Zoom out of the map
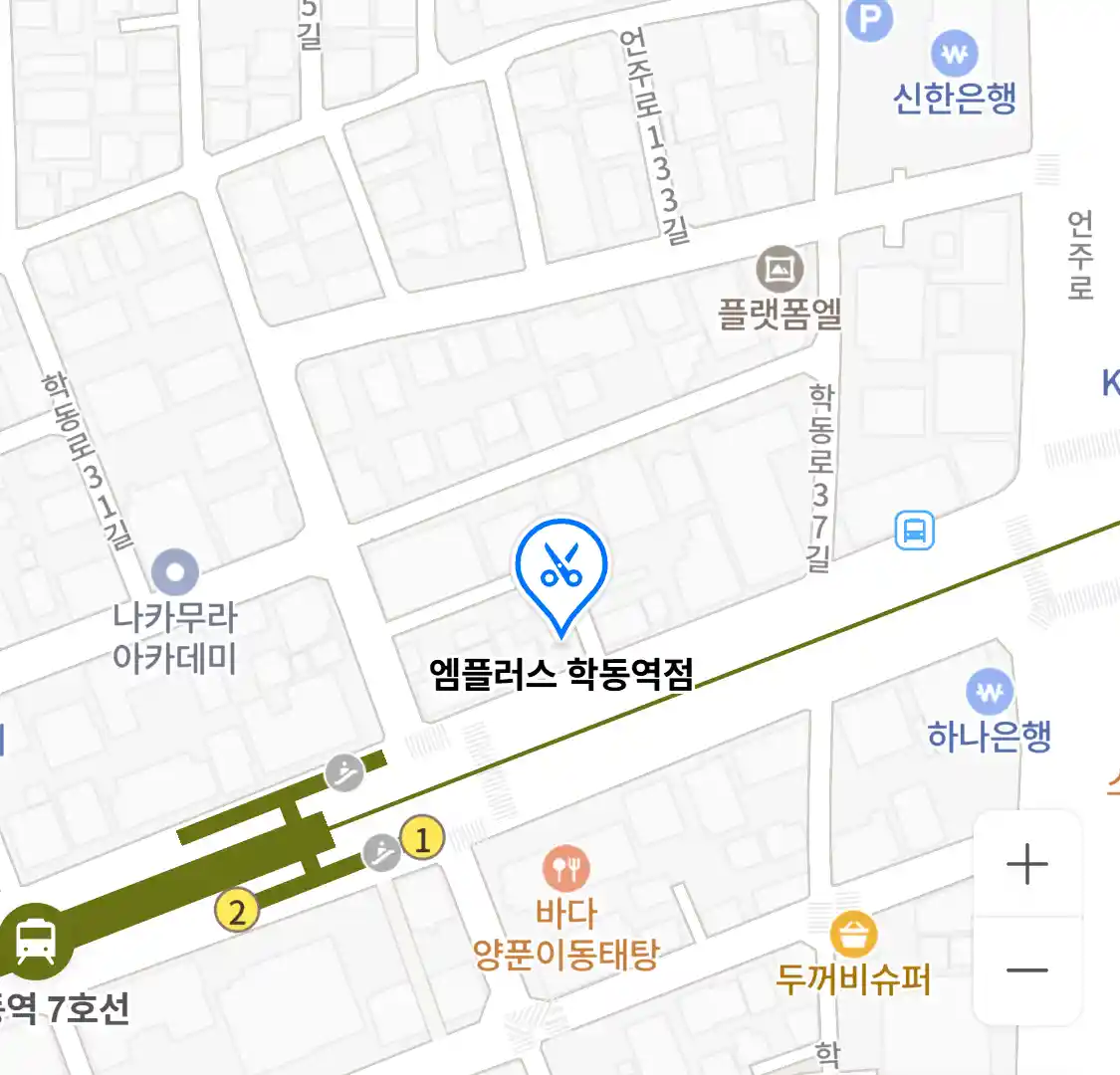1120x1075 pixels. 1026,970
